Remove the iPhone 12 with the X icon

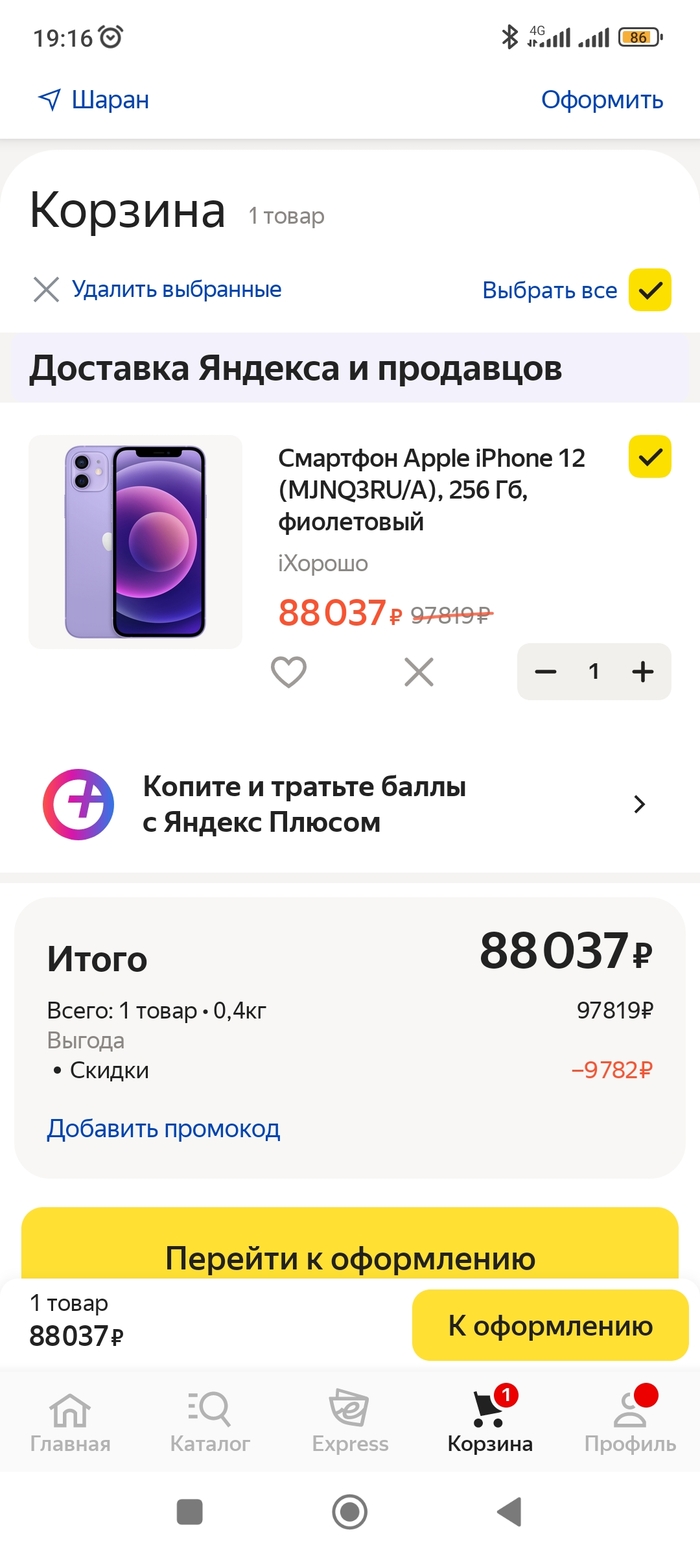419,672
